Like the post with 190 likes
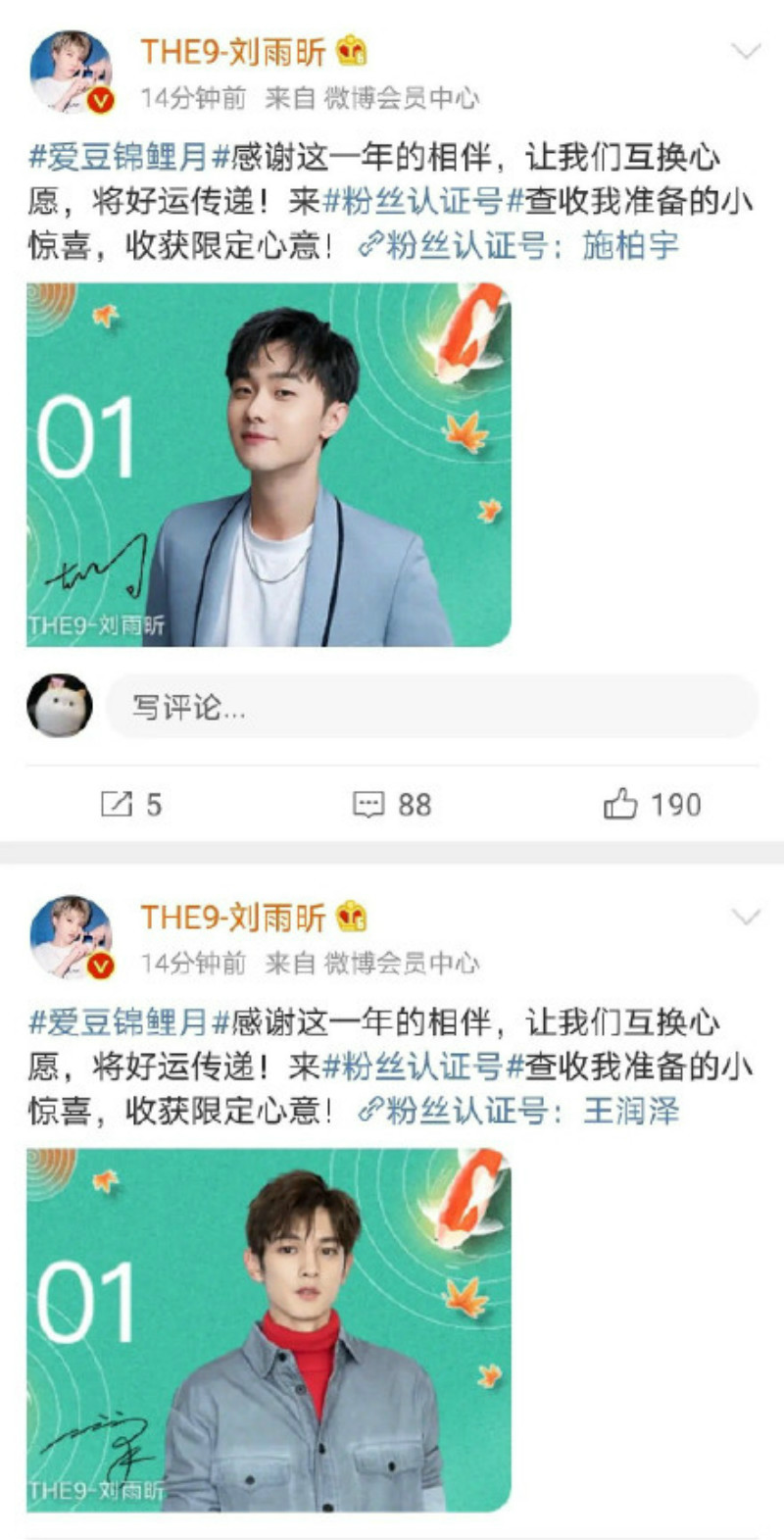Screen dimensions: 784x1540 pyautogui.click(x=652, y=805)
